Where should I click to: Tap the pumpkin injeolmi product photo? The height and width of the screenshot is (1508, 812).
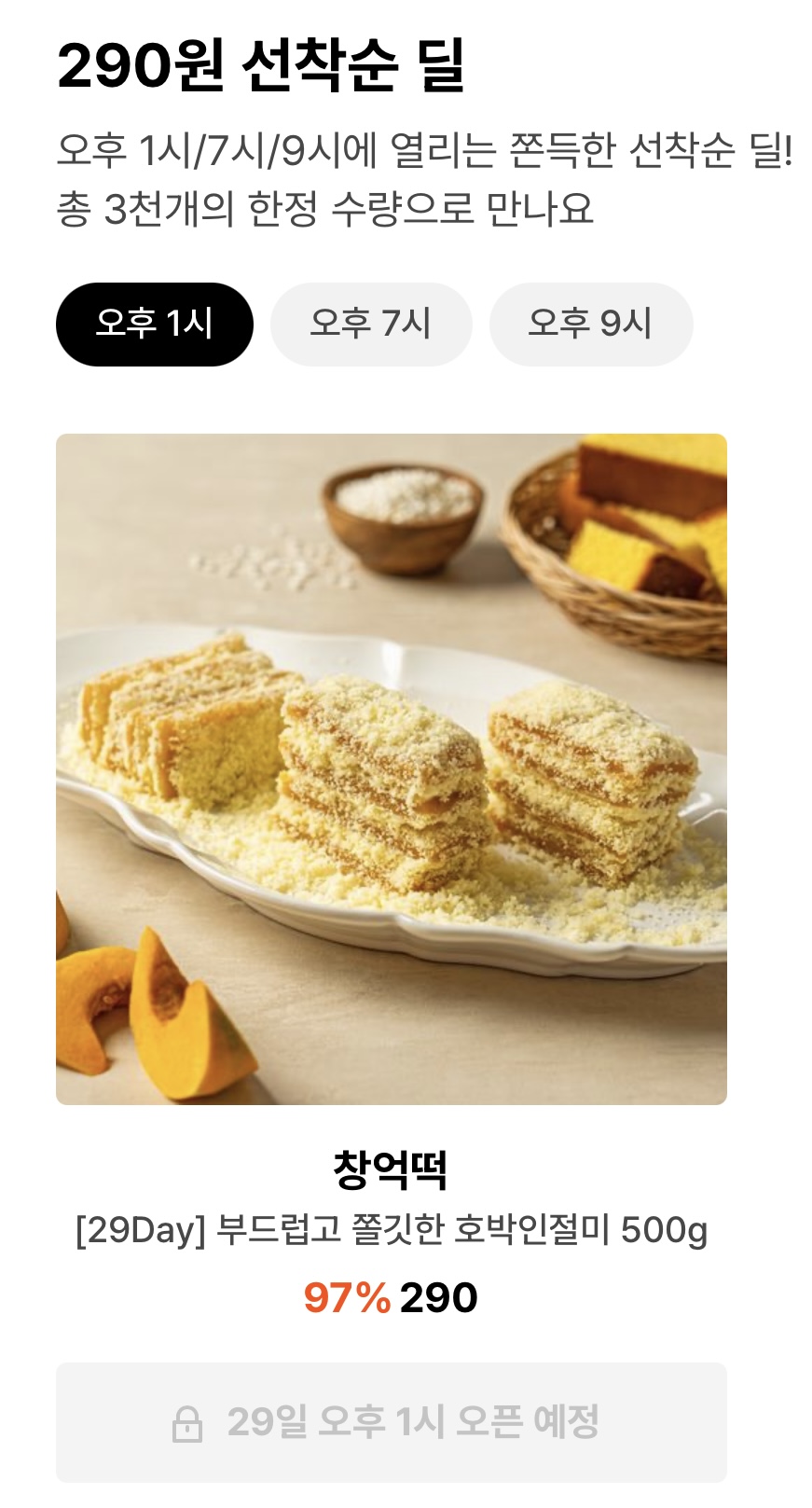[392, 774]
